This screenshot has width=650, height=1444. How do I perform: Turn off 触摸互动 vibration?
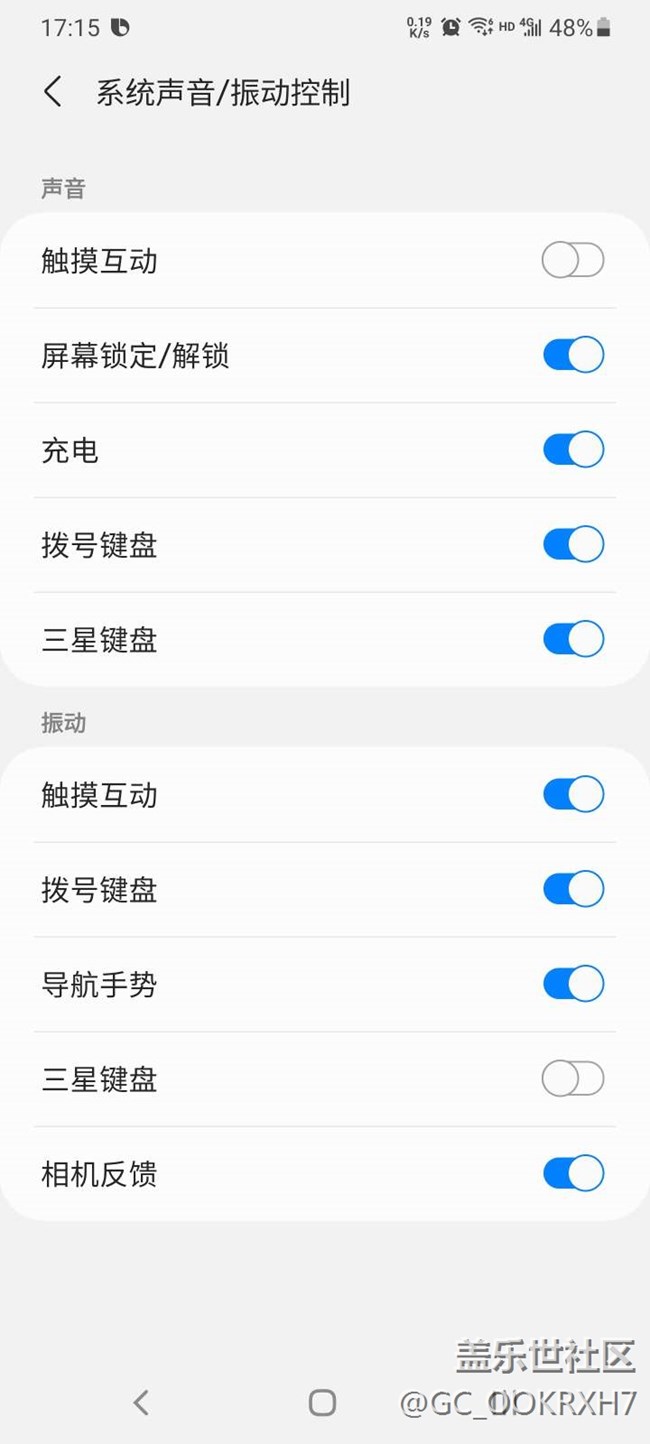coord(573,795)
